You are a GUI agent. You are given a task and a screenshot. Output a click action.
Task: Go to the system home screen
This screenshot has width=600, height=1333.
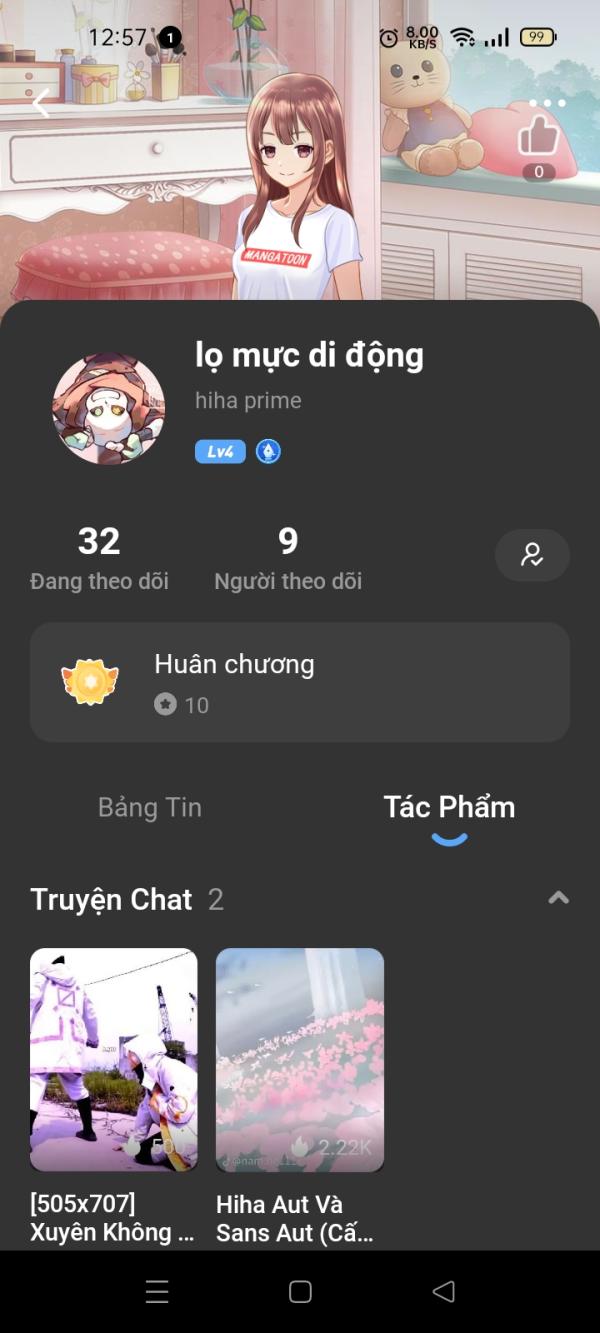point(300,1291)
